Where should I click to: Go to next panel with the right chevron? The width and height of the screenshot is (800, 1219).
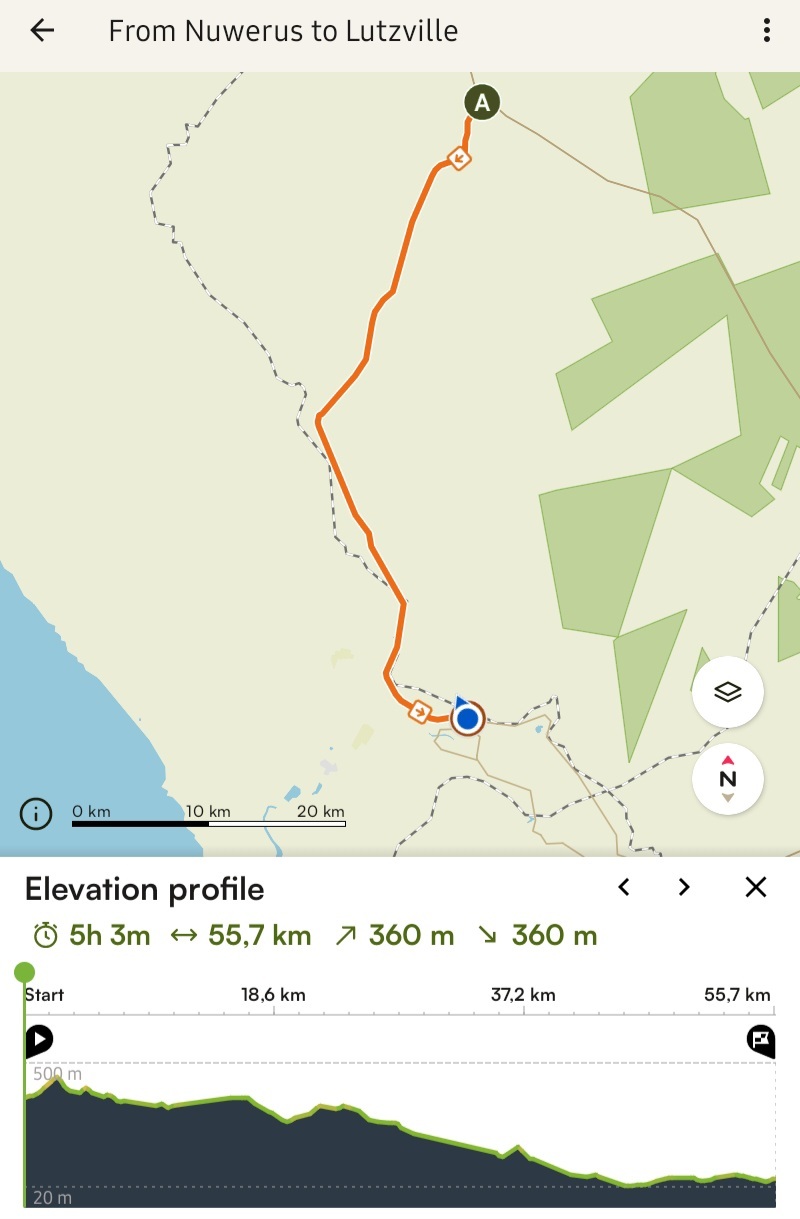(x=684, y=887)
